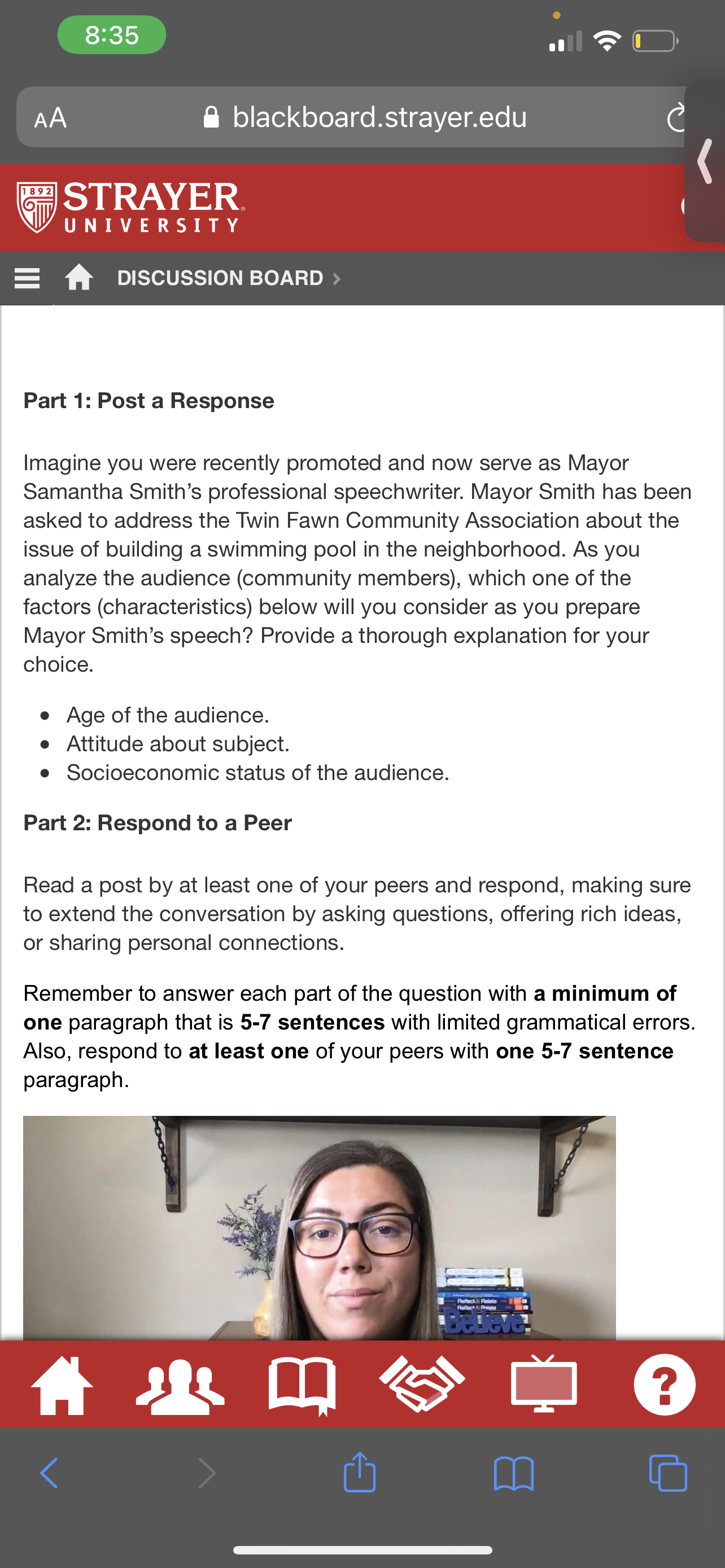Tap the blackboard.strayer.edu address bar
The height and width of the screenshot is (1568, 725).
(x=365, y=117)
